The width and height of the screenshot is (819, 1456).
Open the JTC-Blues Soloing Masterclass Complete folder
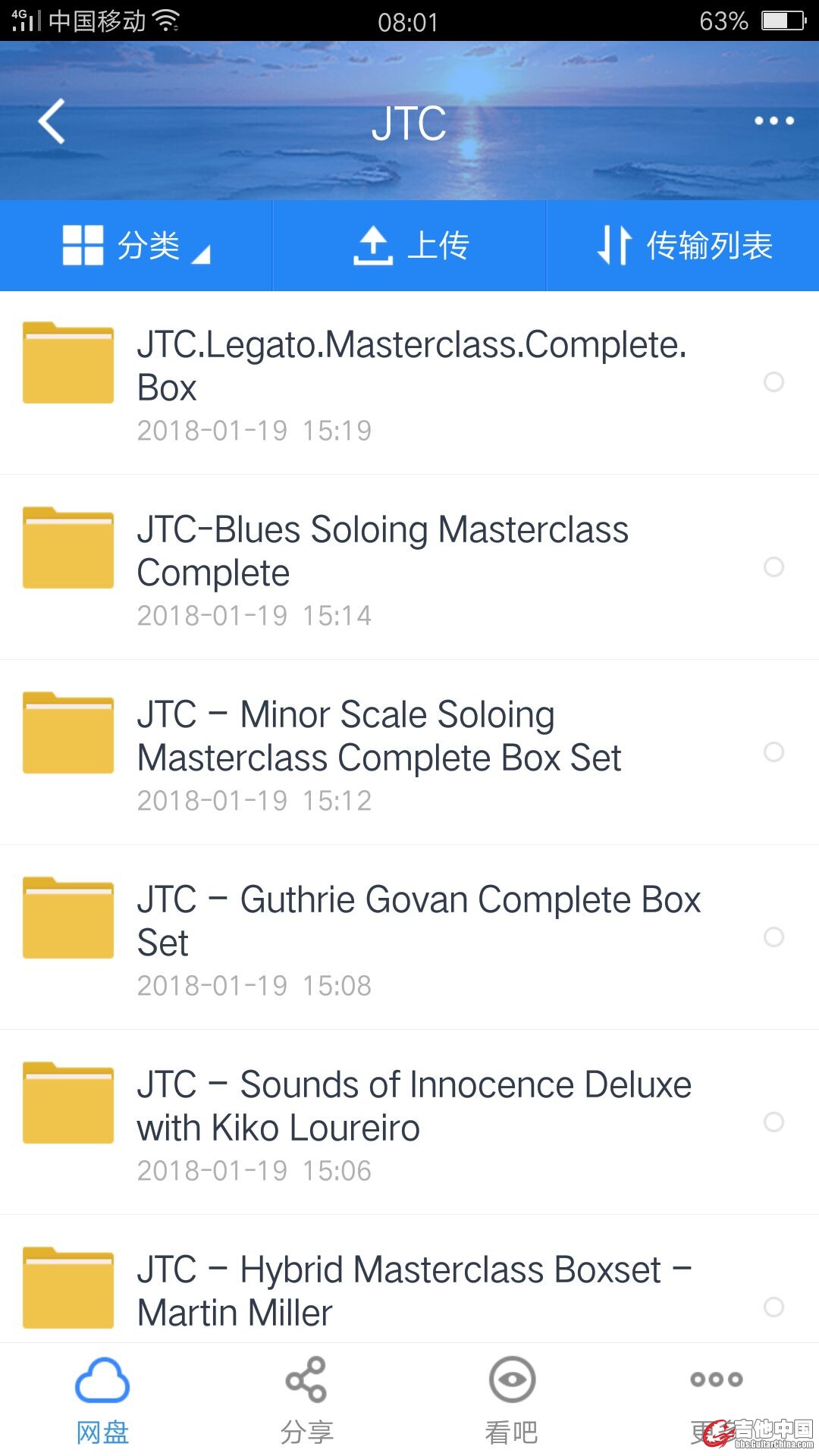point(409,567)
